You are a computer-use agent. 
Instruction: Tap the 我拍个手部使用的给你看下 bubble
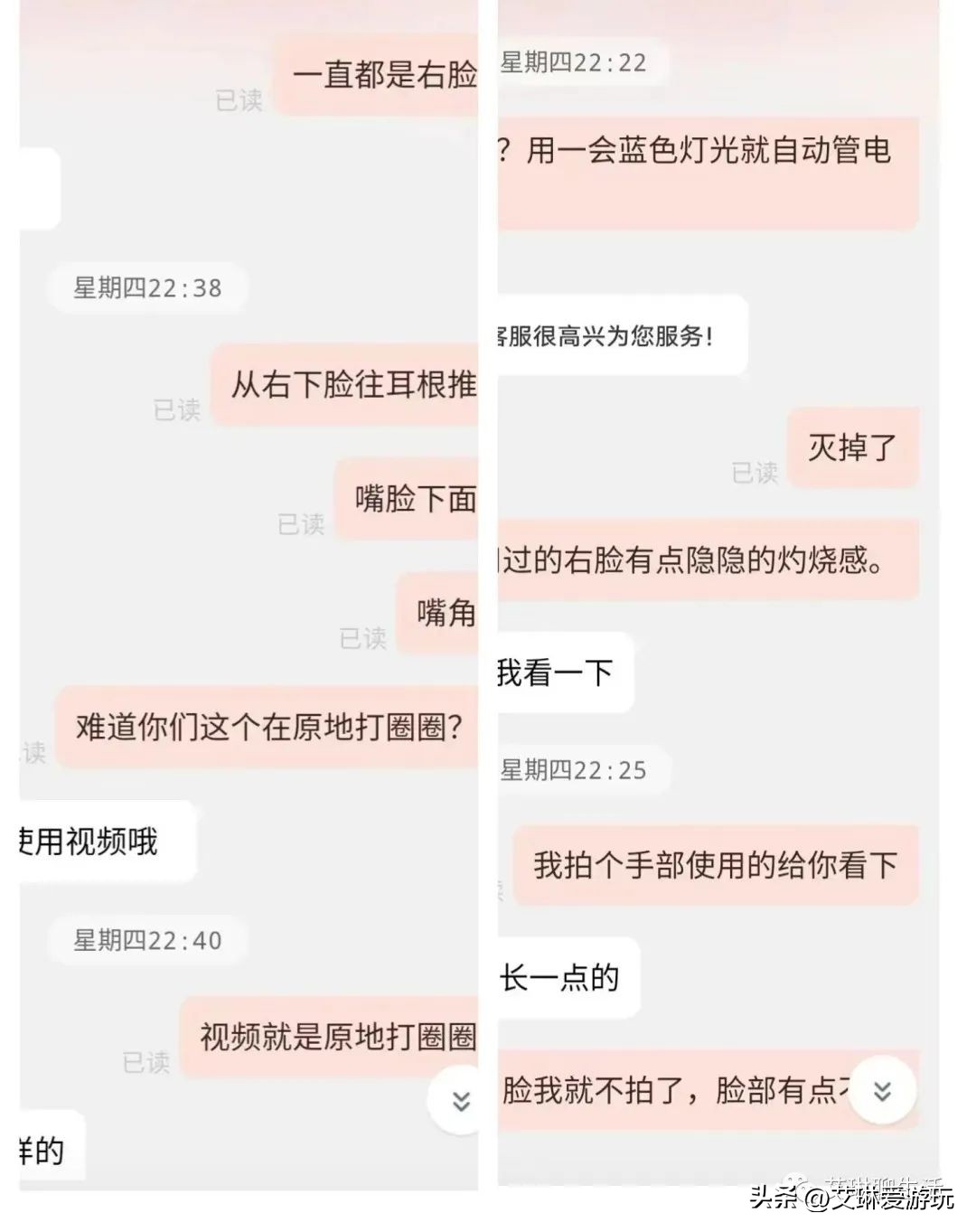point(714,865)
